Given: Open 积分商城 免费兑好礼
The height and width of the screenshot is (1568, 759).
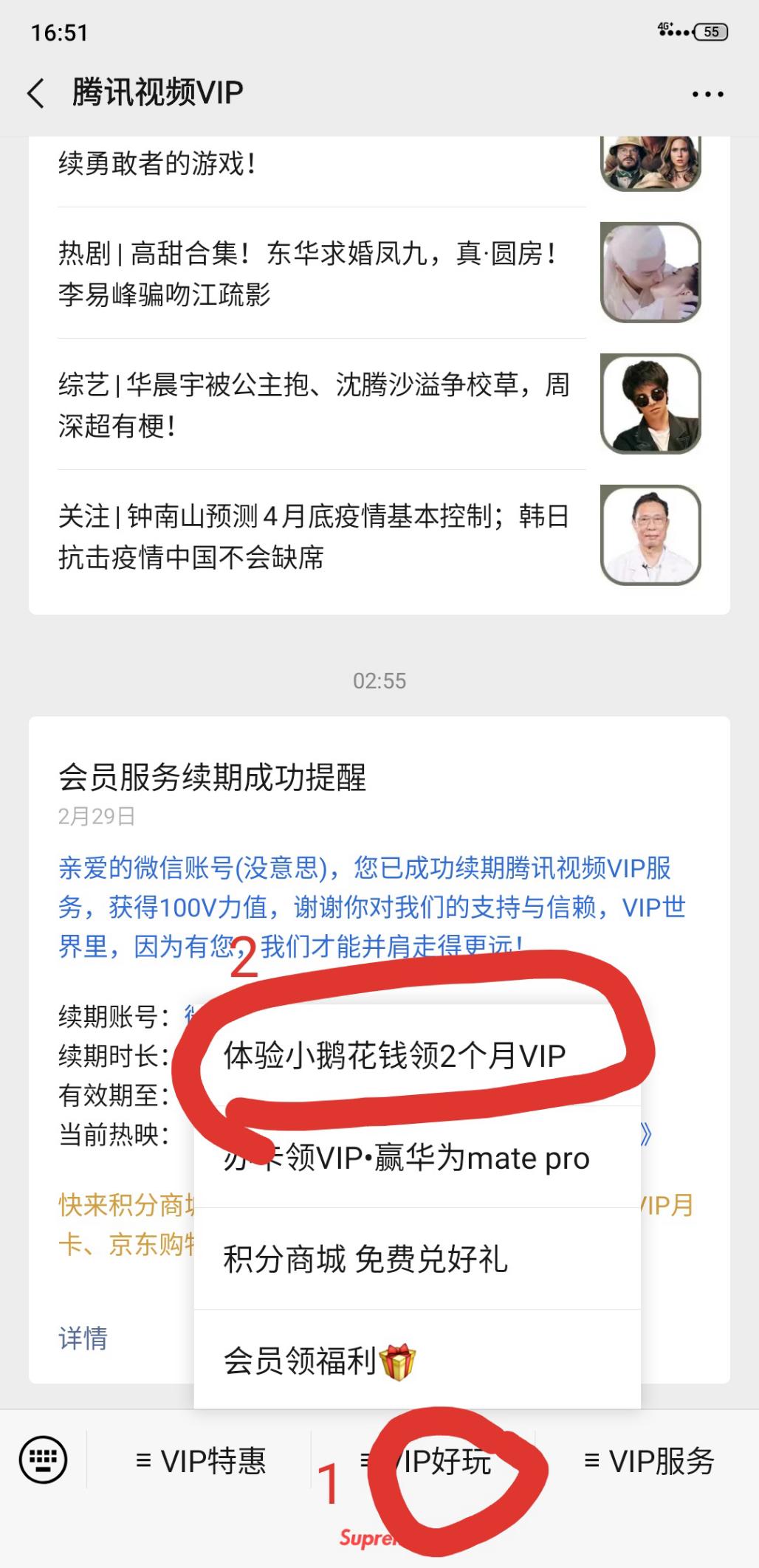Looking at the screenshot, I should tap(366, 1260).
